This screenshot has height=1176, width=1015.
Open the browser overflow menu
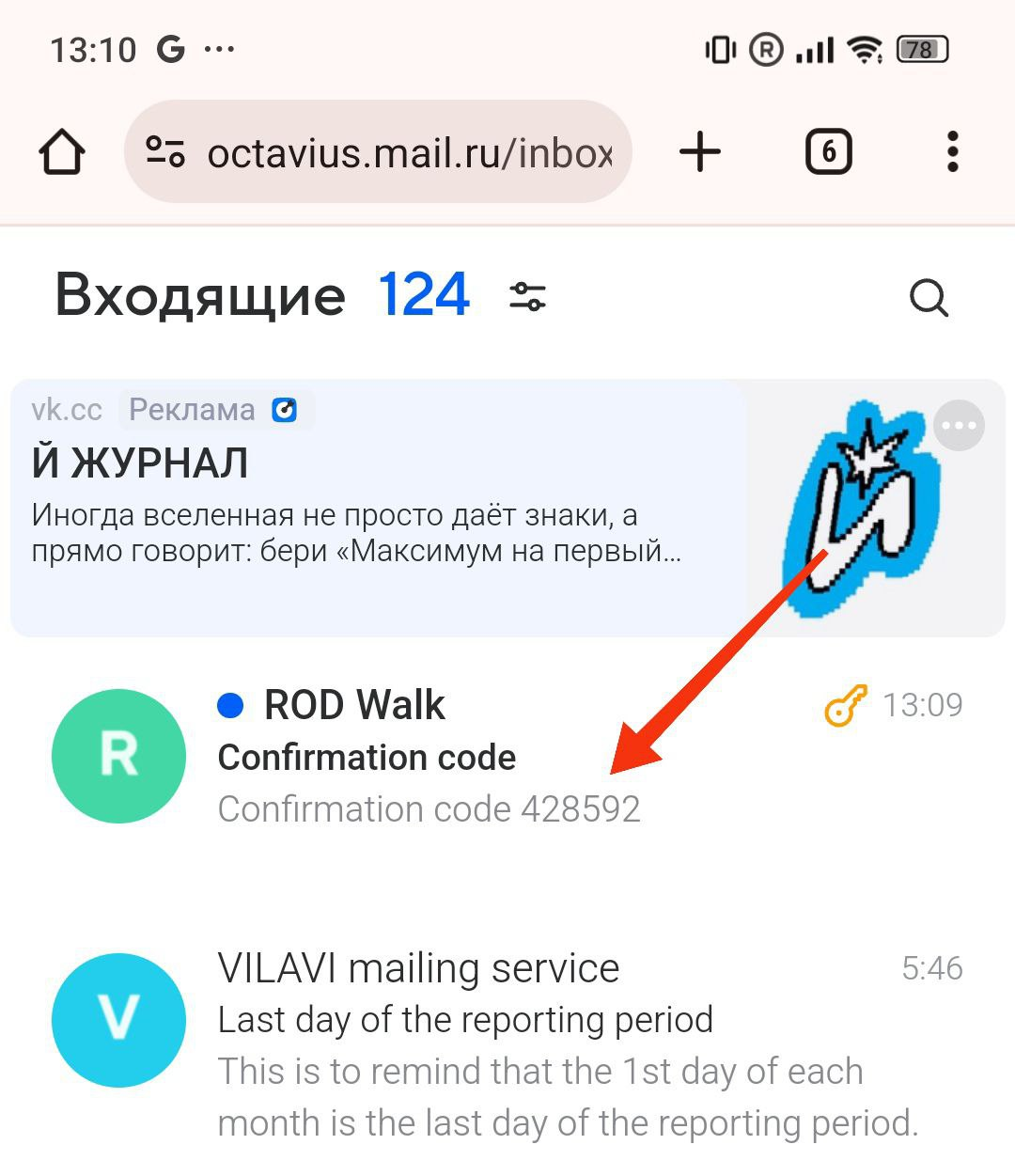pyautogui.click(x=952, y=151)
